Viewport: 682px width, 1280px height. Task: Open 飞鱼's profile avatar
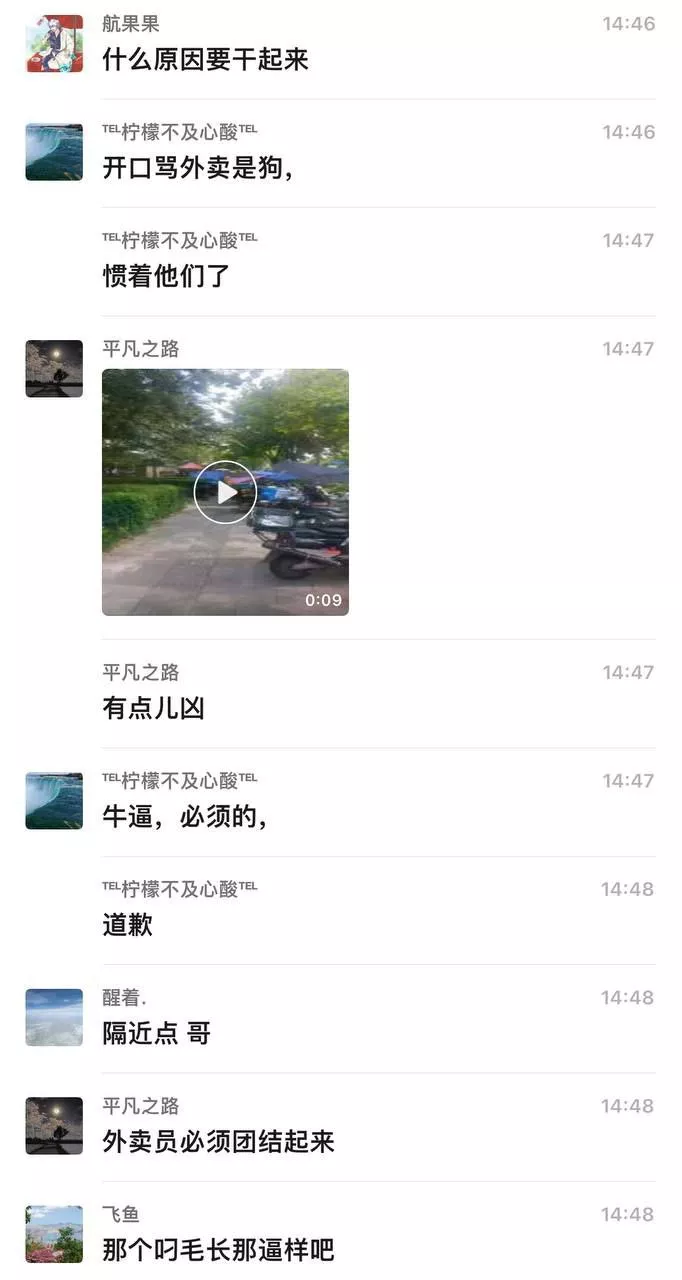tap(54, 1234)
